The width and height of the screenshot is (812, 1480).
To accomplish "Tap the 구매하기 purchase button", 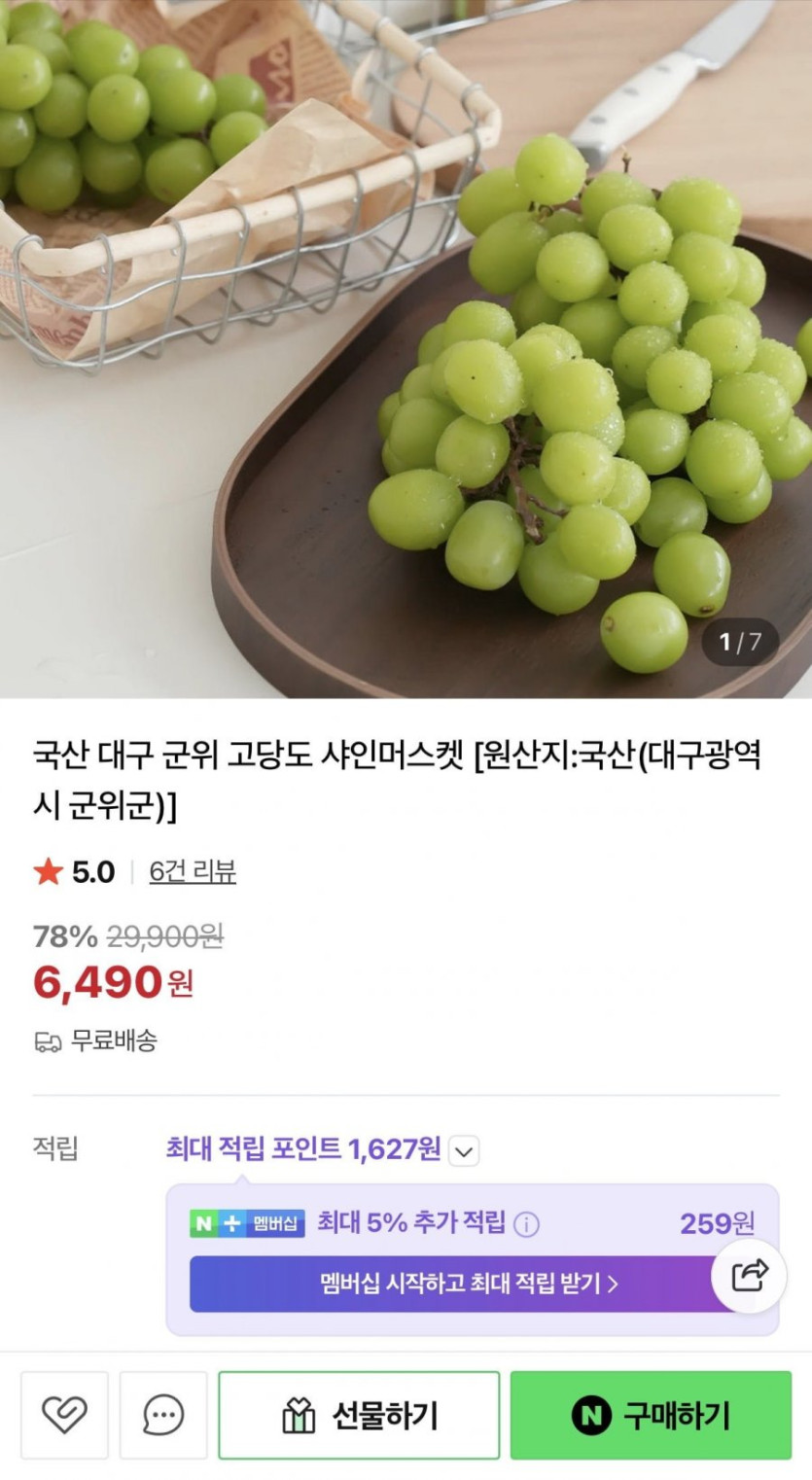I will tap(651, 1415).
